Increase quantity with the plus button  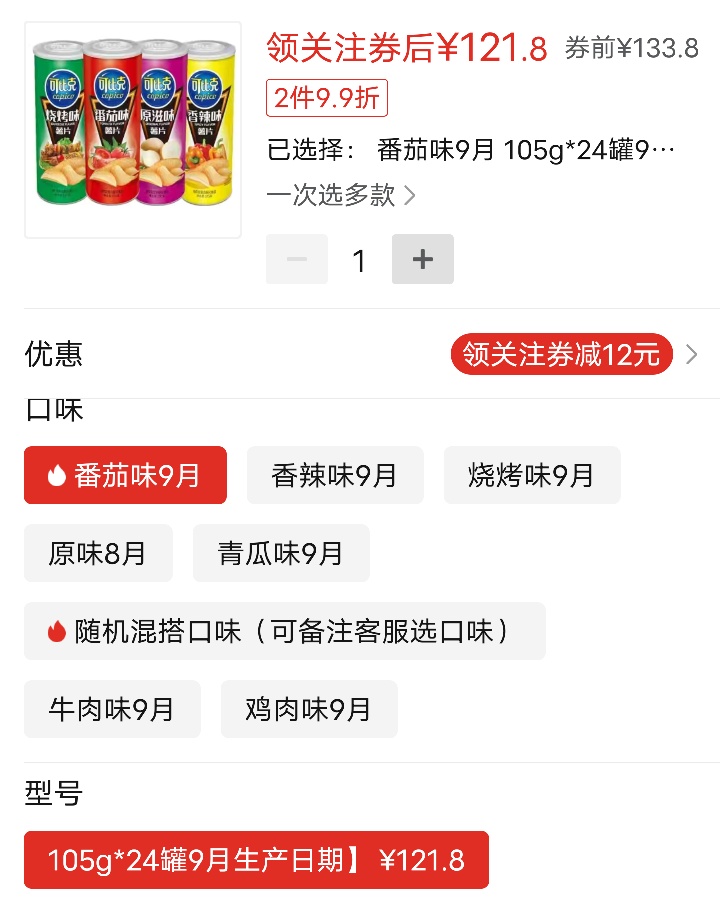coord(422,259)
